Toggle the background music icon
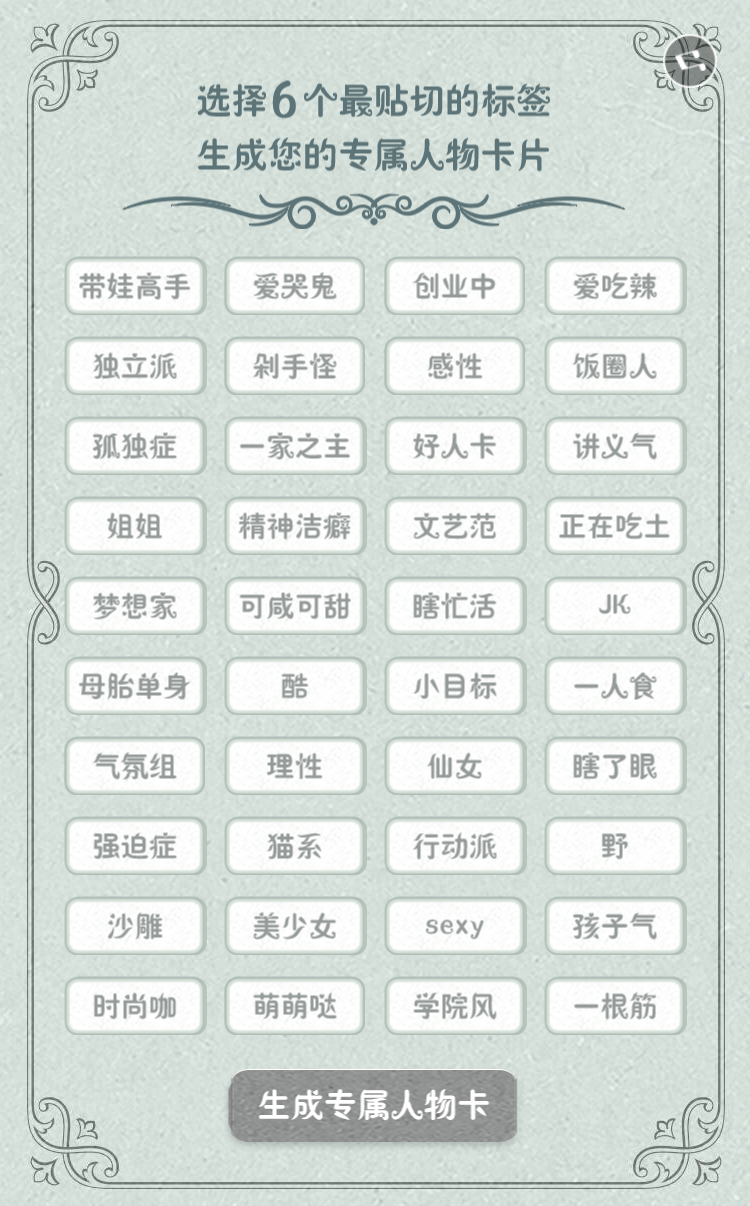 pyautogui.click(x=691, y=60)
